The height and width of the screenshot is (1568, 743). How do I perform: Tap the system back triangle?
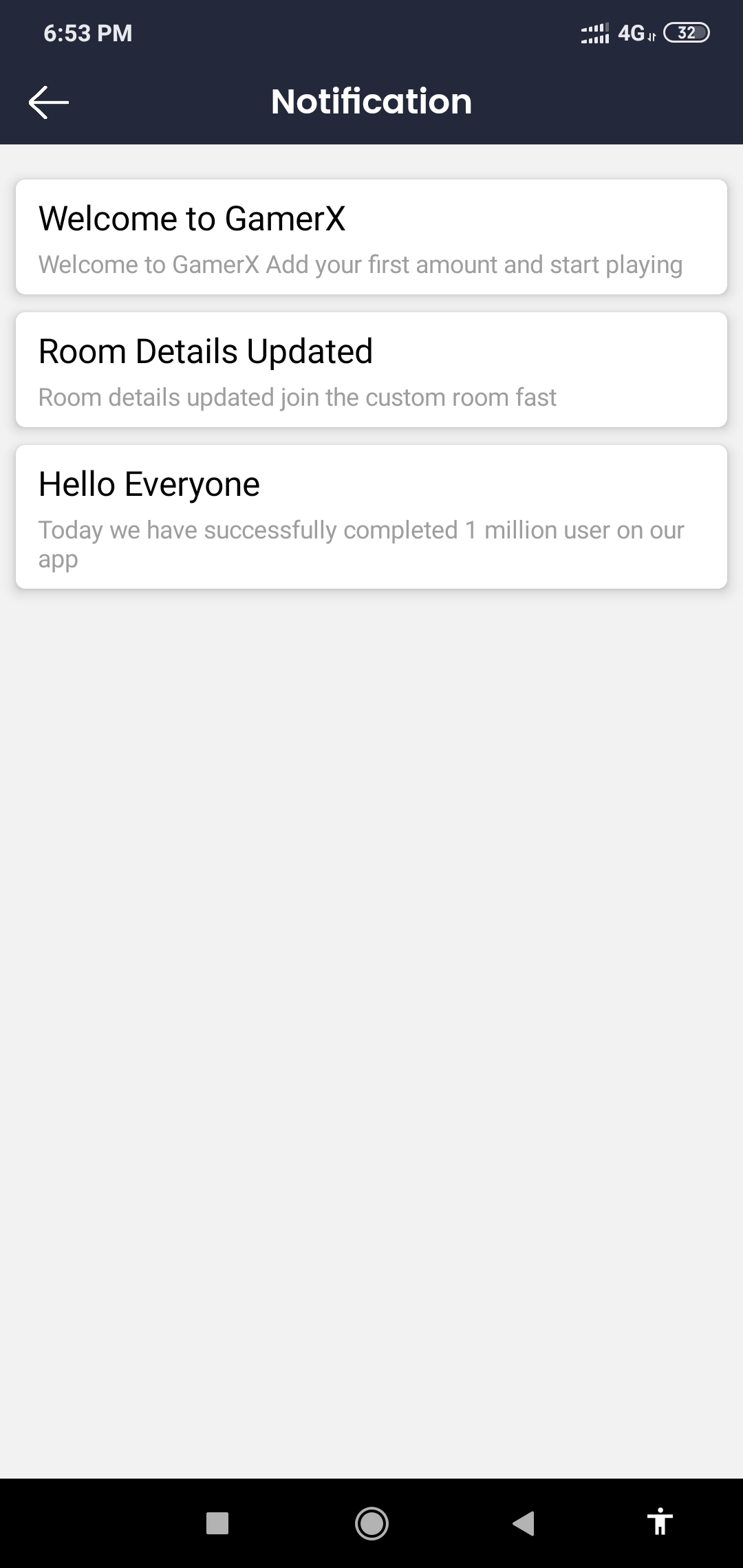524,1523
